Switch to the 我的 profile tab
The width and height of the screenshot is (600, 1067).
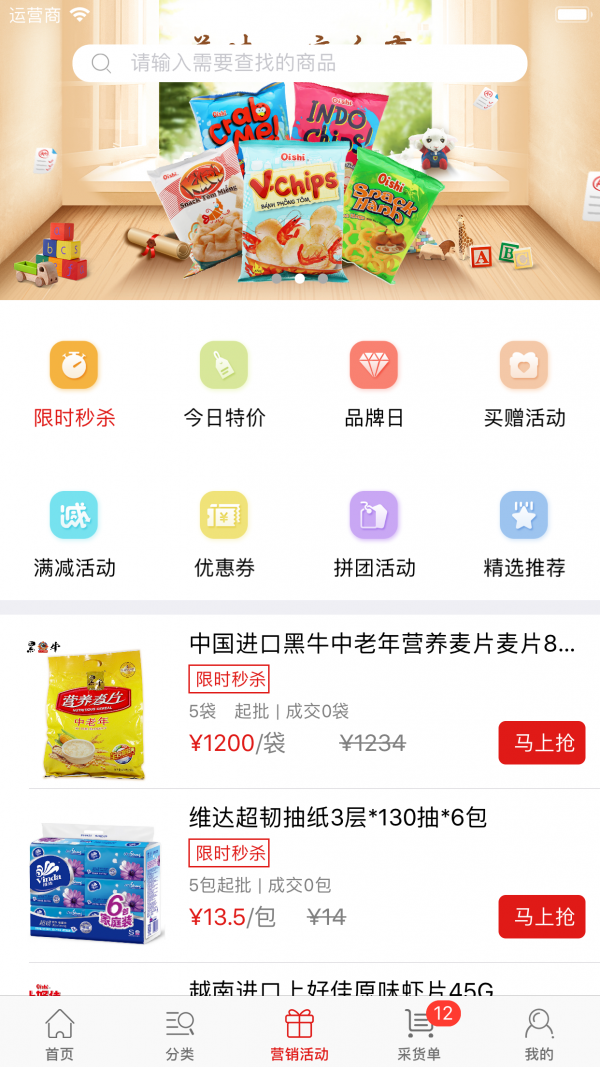pyautogui.click(x=539, y=1034)
